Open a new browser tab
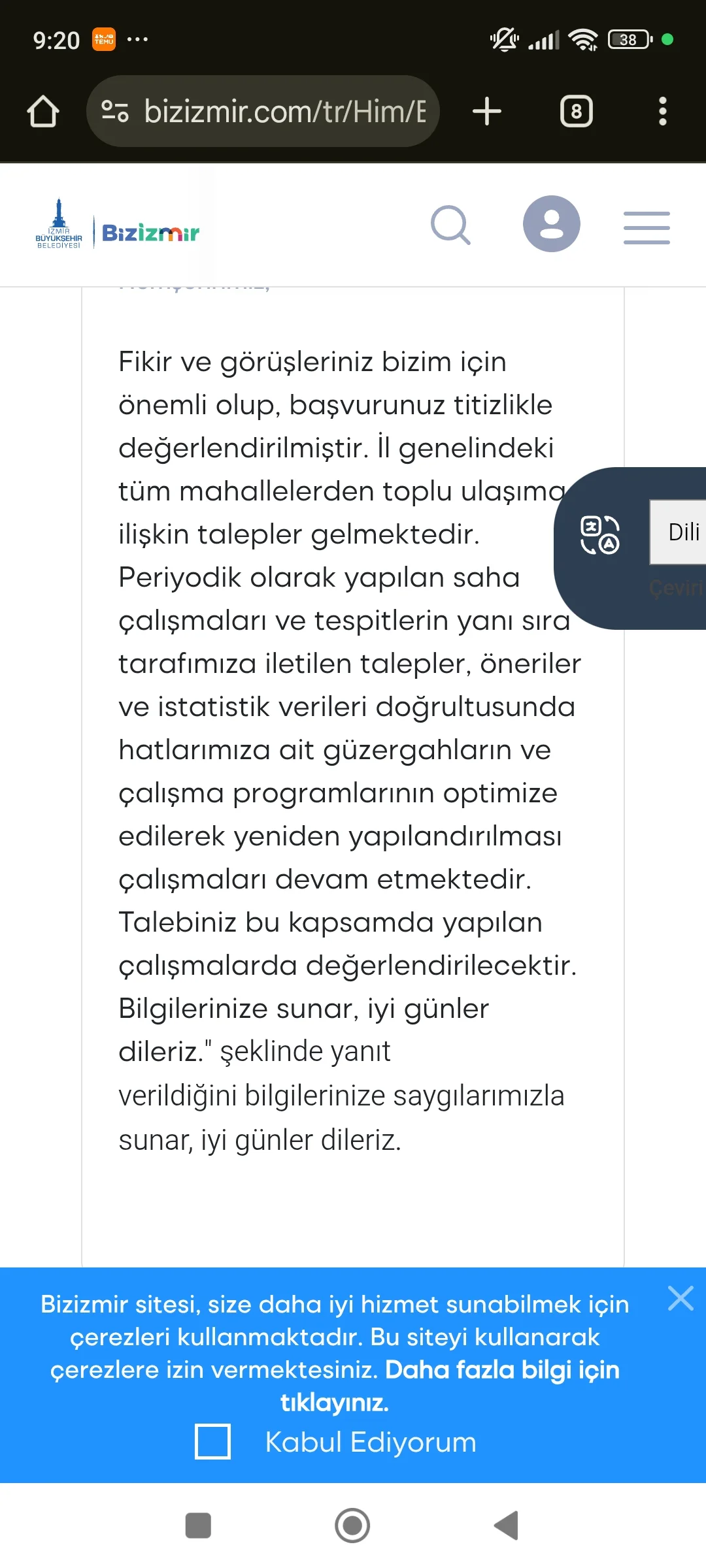 tap(486, 111)
